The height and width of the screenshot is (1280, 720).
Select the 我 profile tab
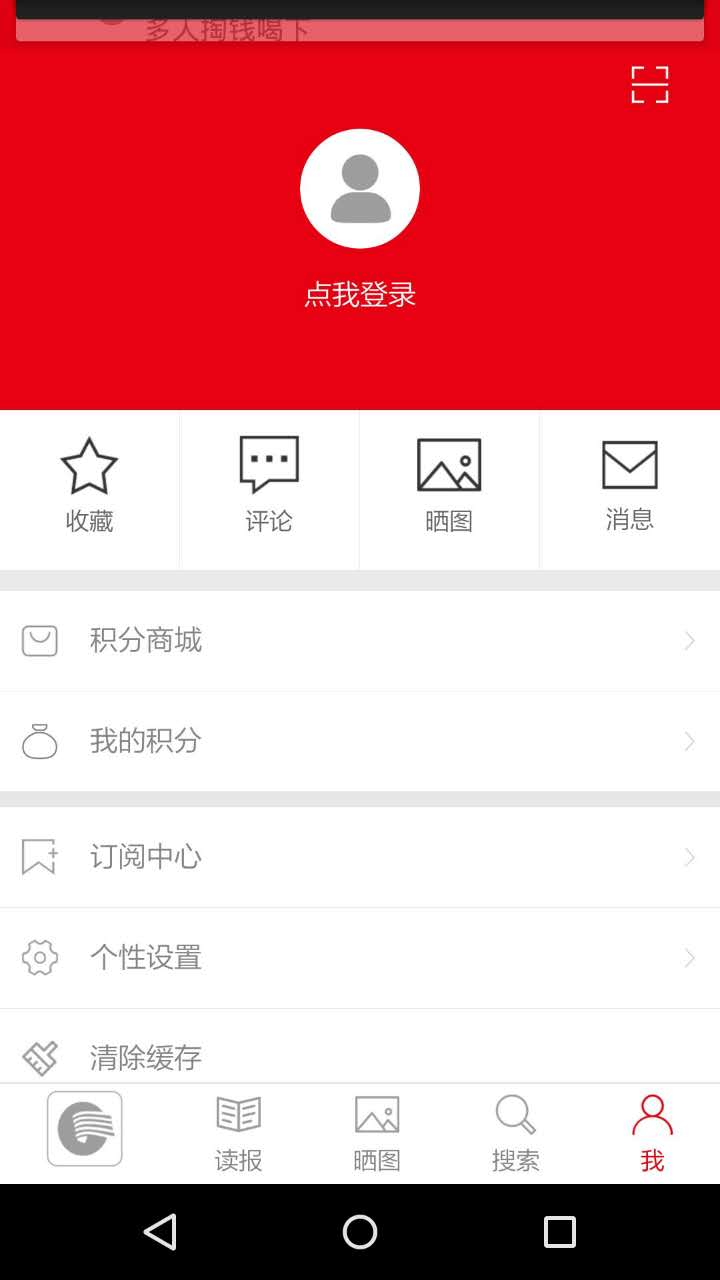click(x=652, y=1133)
